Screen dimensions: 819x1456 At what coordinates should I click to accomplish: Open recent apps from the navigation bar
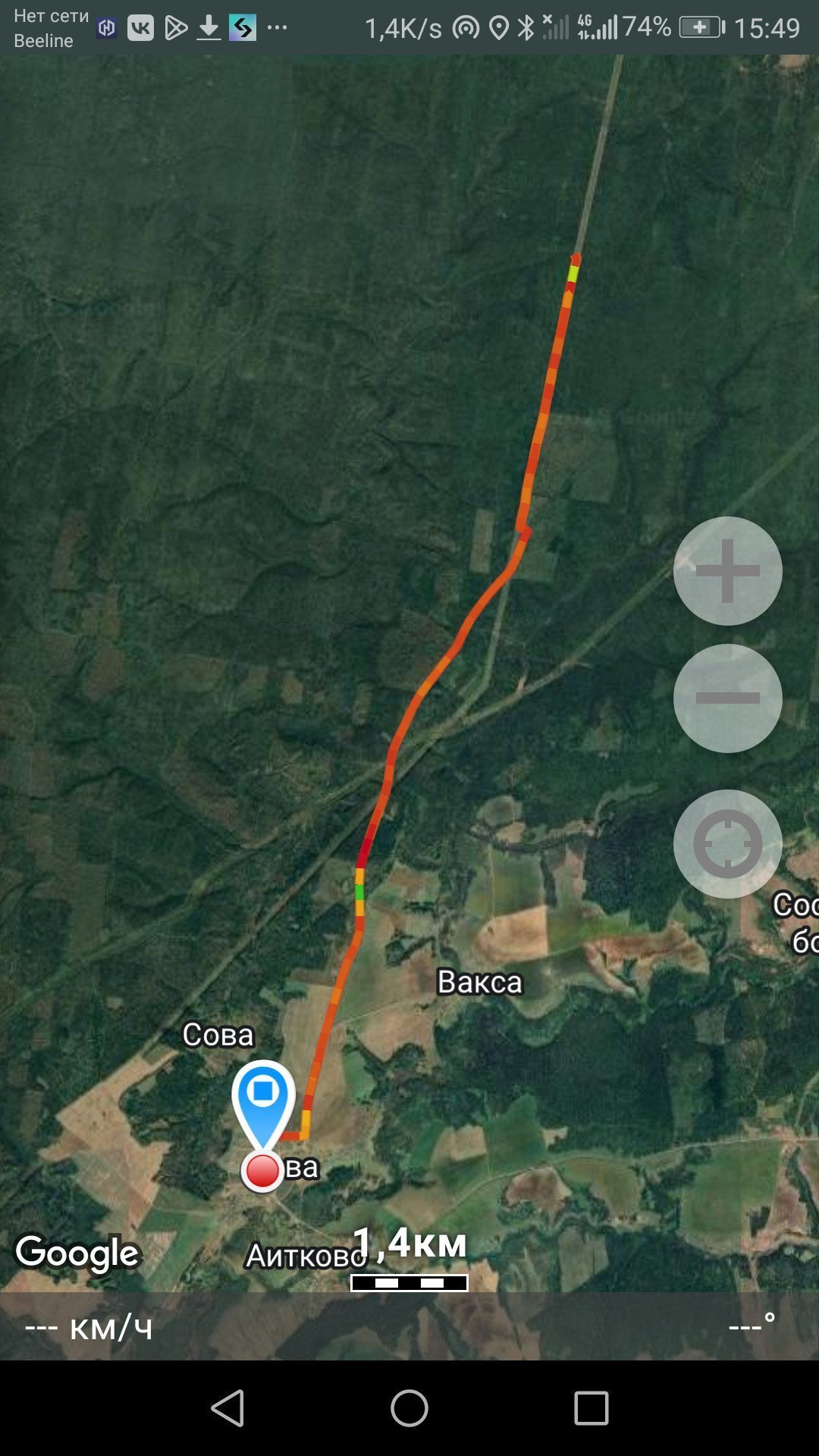tap(591, 1408)
